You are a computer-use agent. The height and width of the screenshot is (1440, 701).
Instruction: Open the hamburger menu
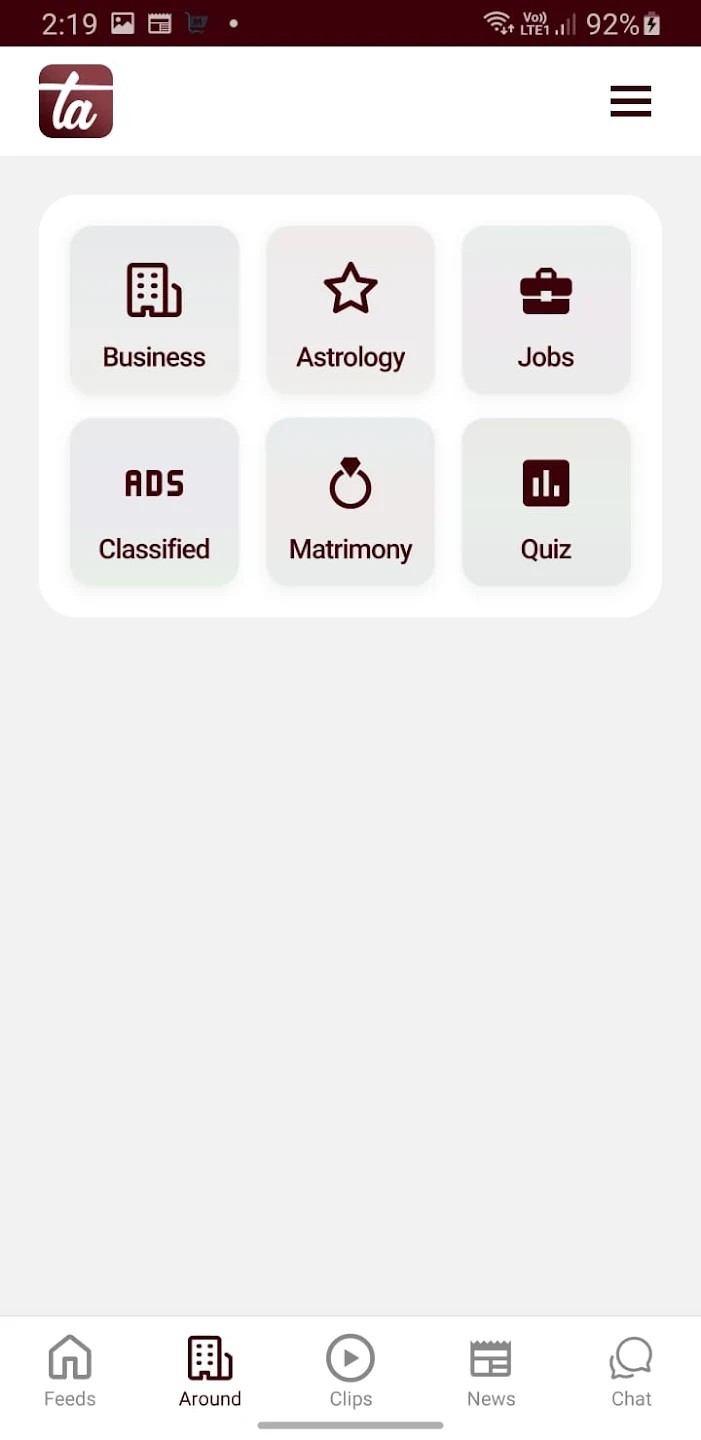[x=630, y=101]
